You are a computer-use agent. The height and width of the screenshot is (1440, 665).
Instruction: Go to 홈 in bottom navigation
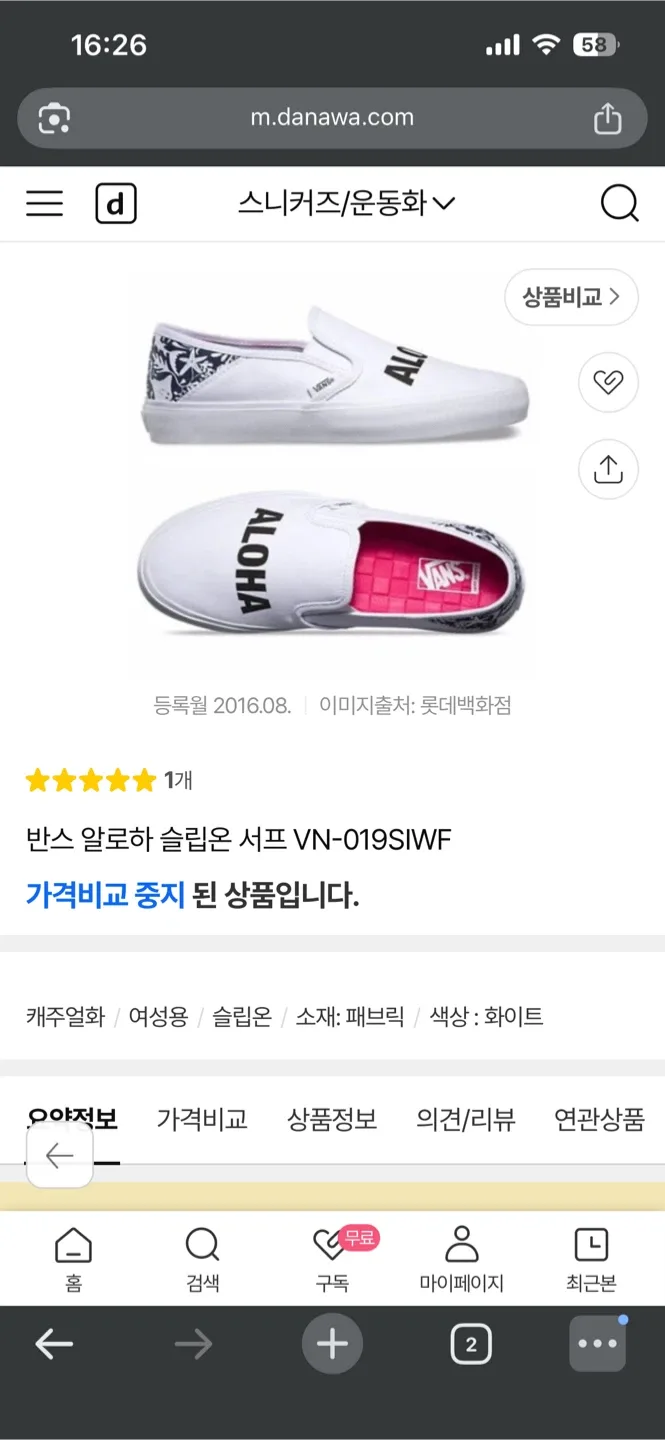(73, 1259)
